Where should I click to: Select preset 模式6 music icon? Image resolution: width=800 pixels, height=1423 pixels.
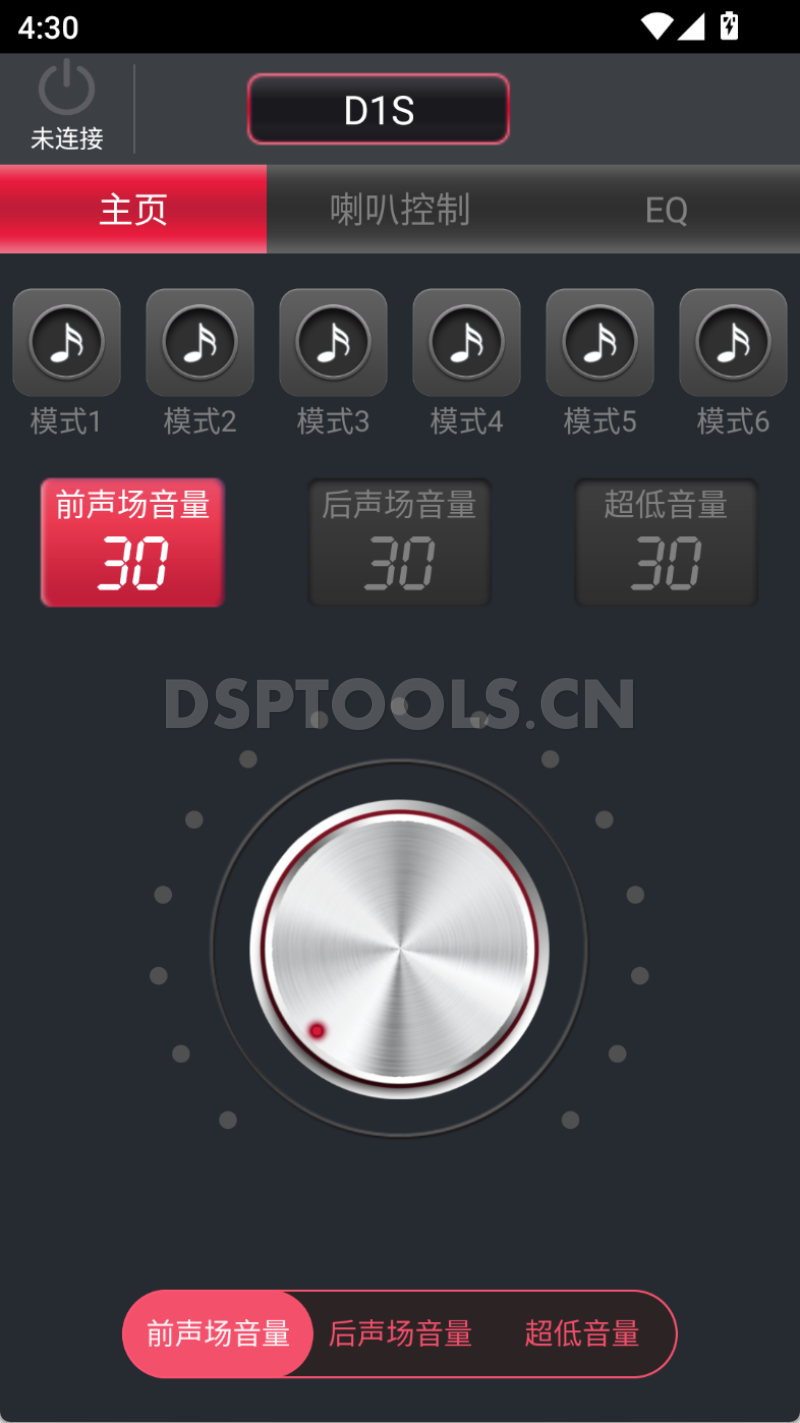pyautogui.click(x=732, y=342)
